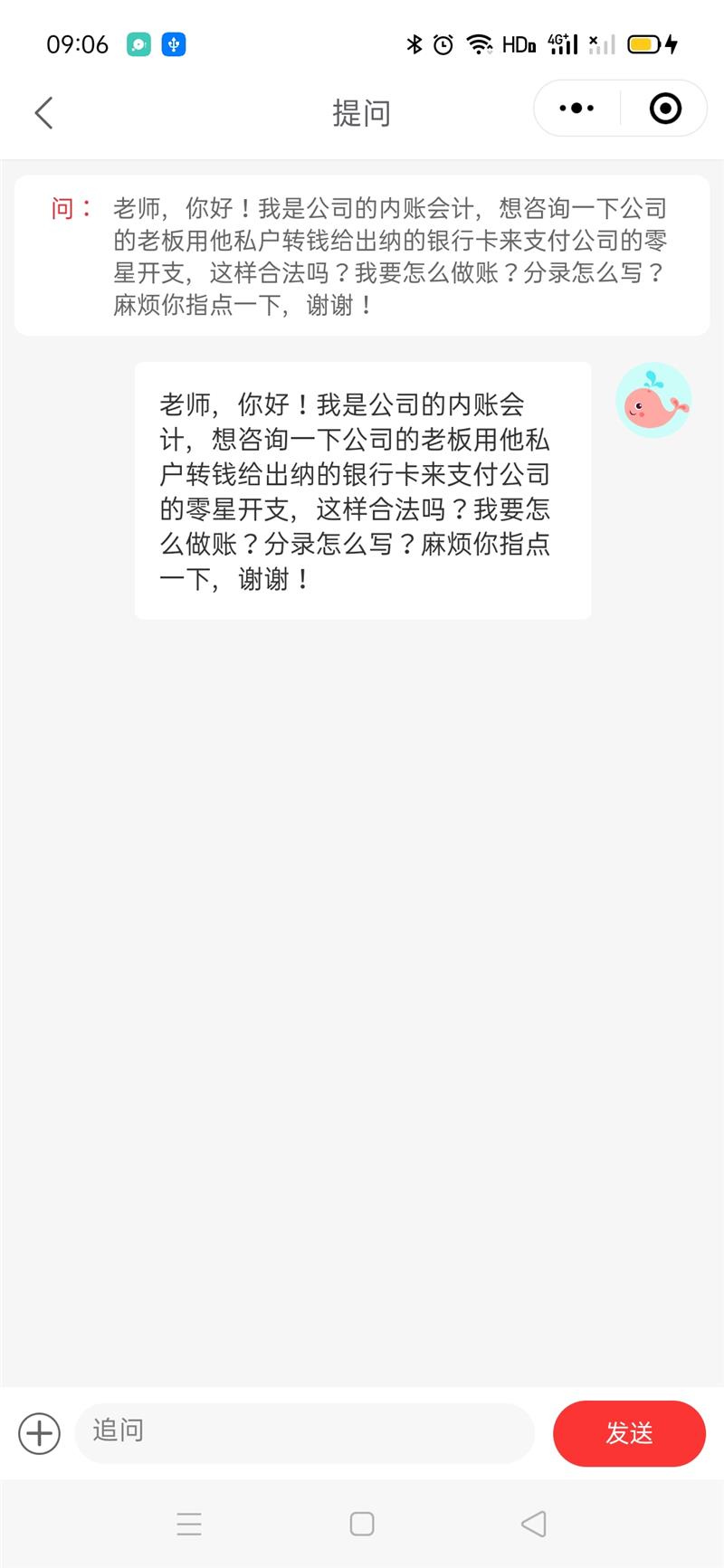Go to the system home screen
Viewport: 724px width, 1568px height.
coord(362,1524)
